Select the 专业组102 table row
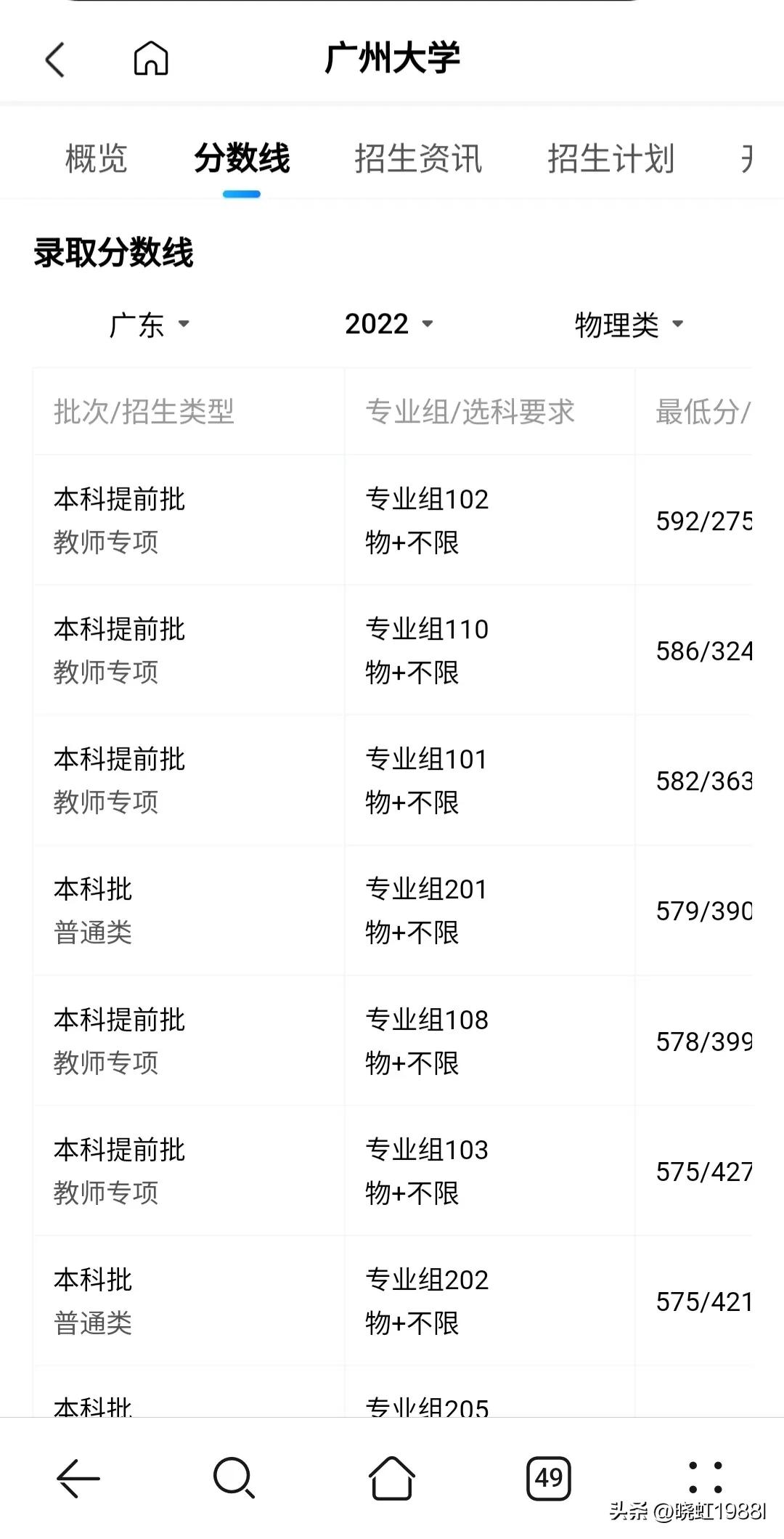The image size is (784, 1539). pos(392,519)
